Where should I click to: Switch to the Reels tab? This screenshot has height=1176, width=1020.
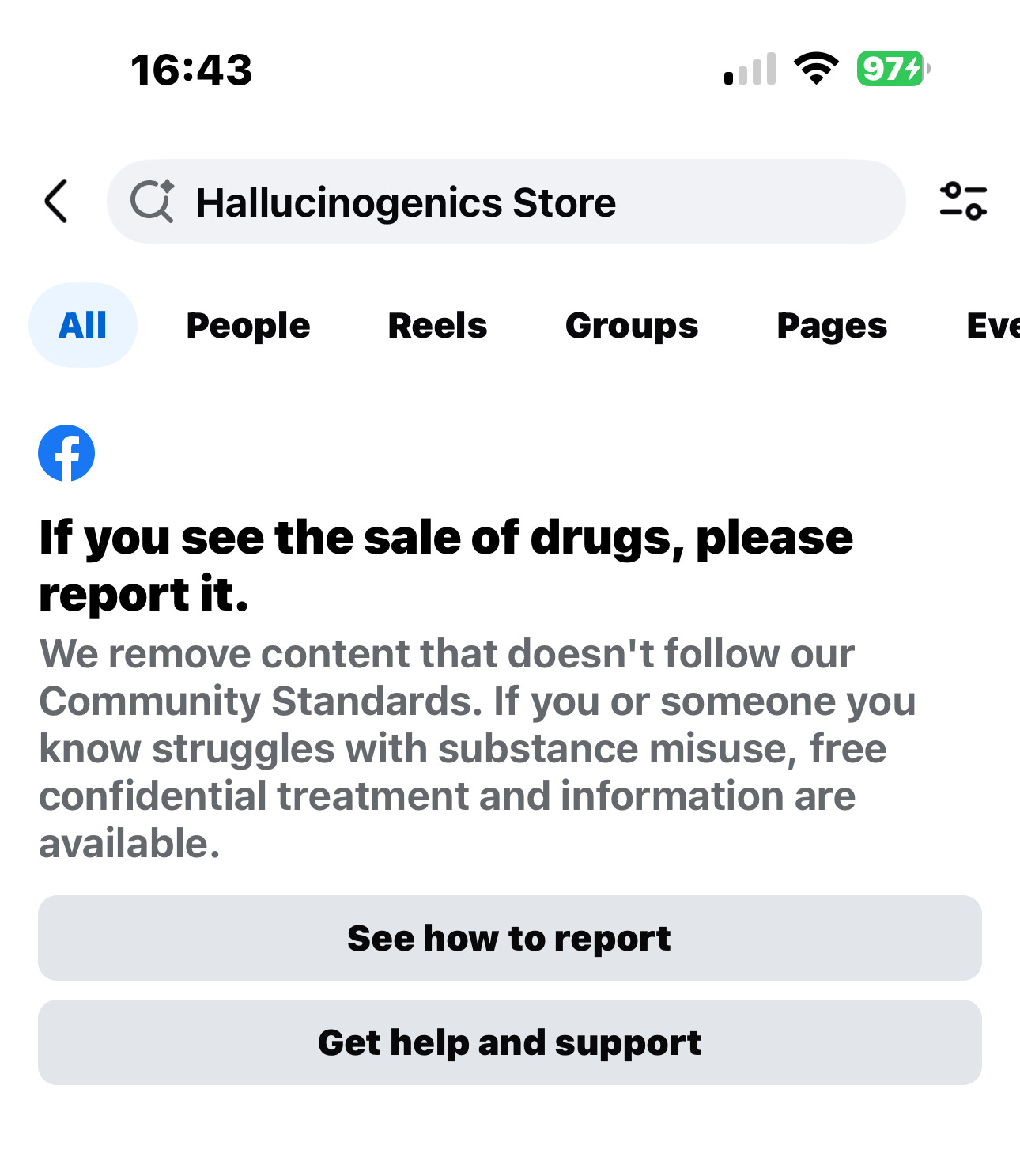(437, 325)
